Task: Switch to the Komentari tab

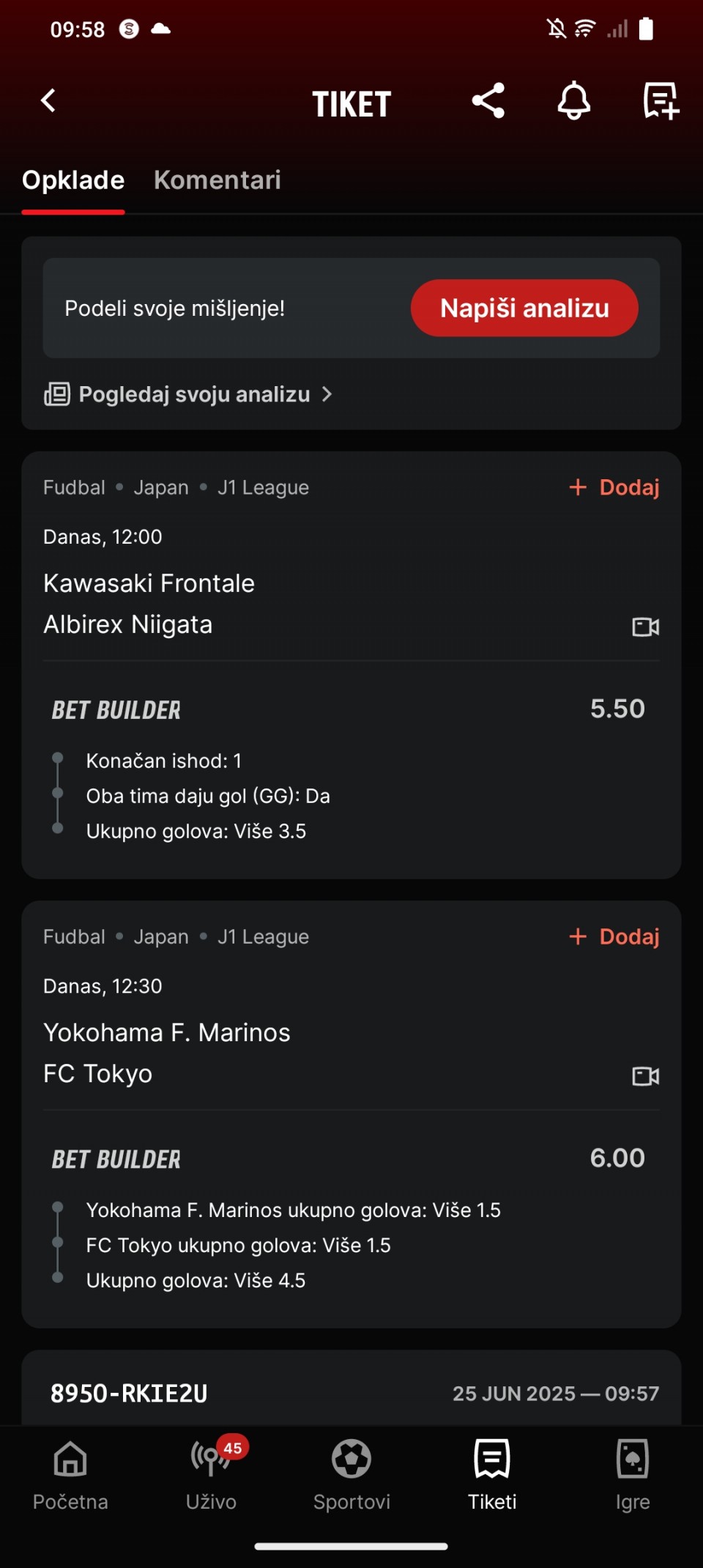Action: point(217,180)
